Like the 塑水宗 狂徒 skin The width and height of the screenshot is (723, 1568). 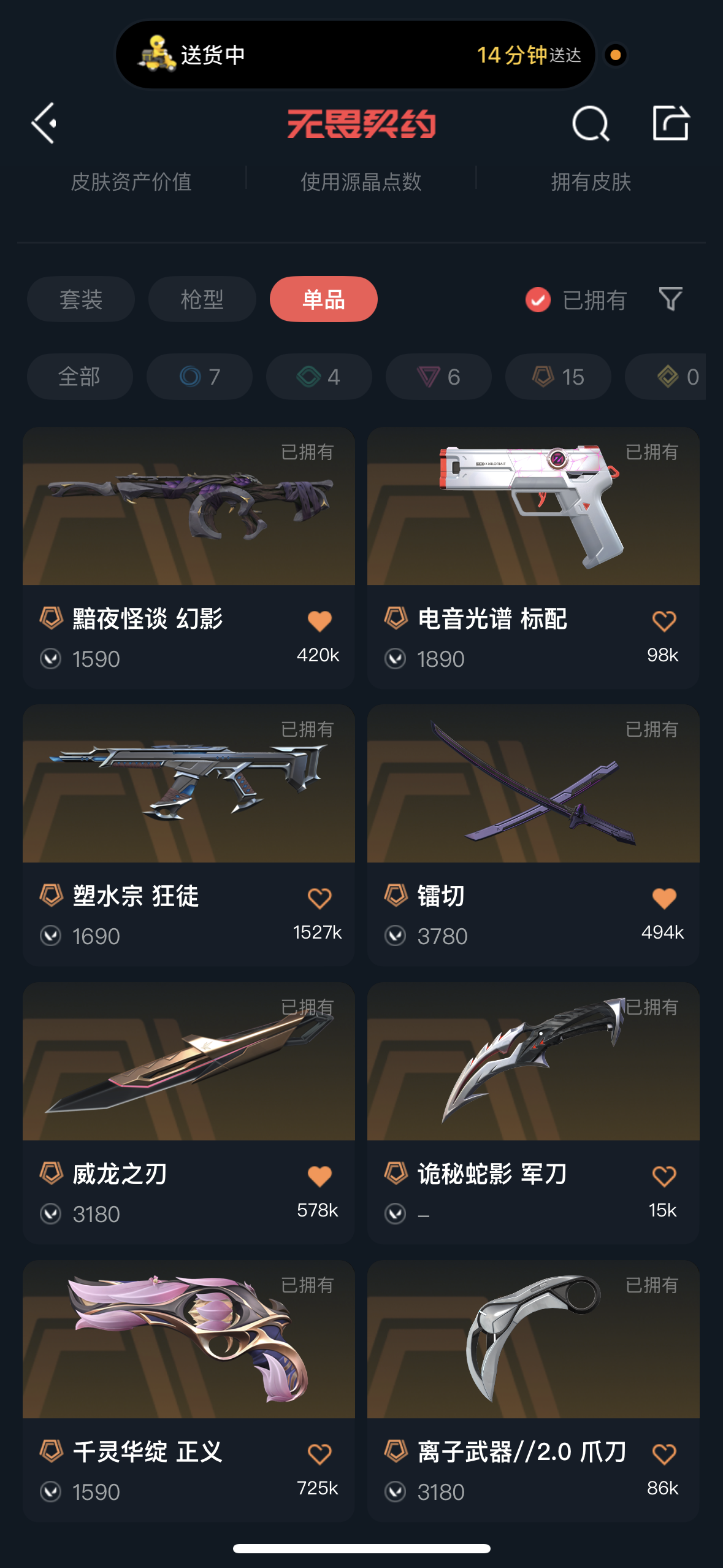[x=319, y=898]
